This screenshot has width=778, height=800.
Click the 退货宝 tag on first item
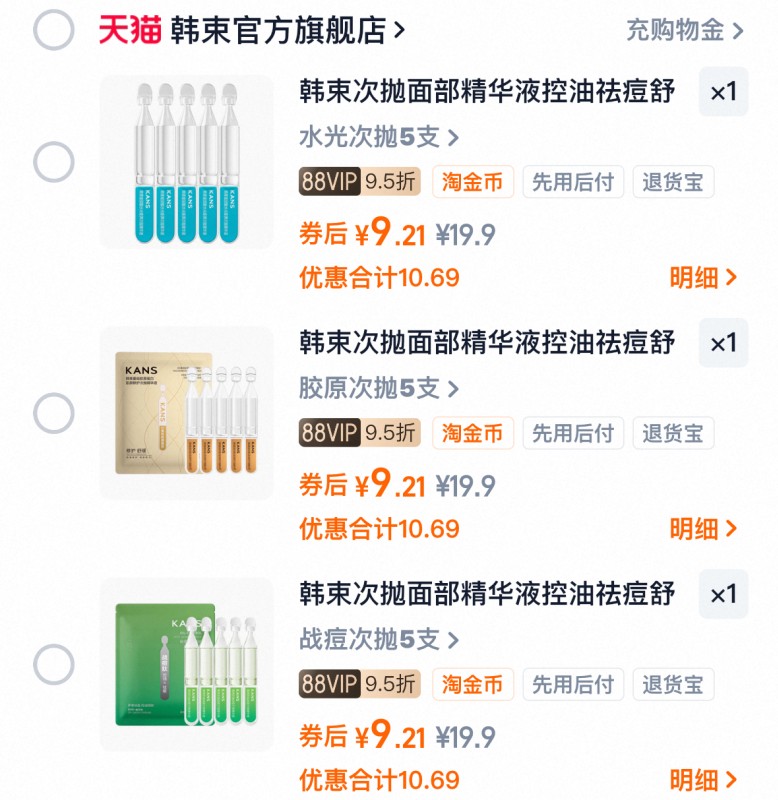(x=672, y=181)
